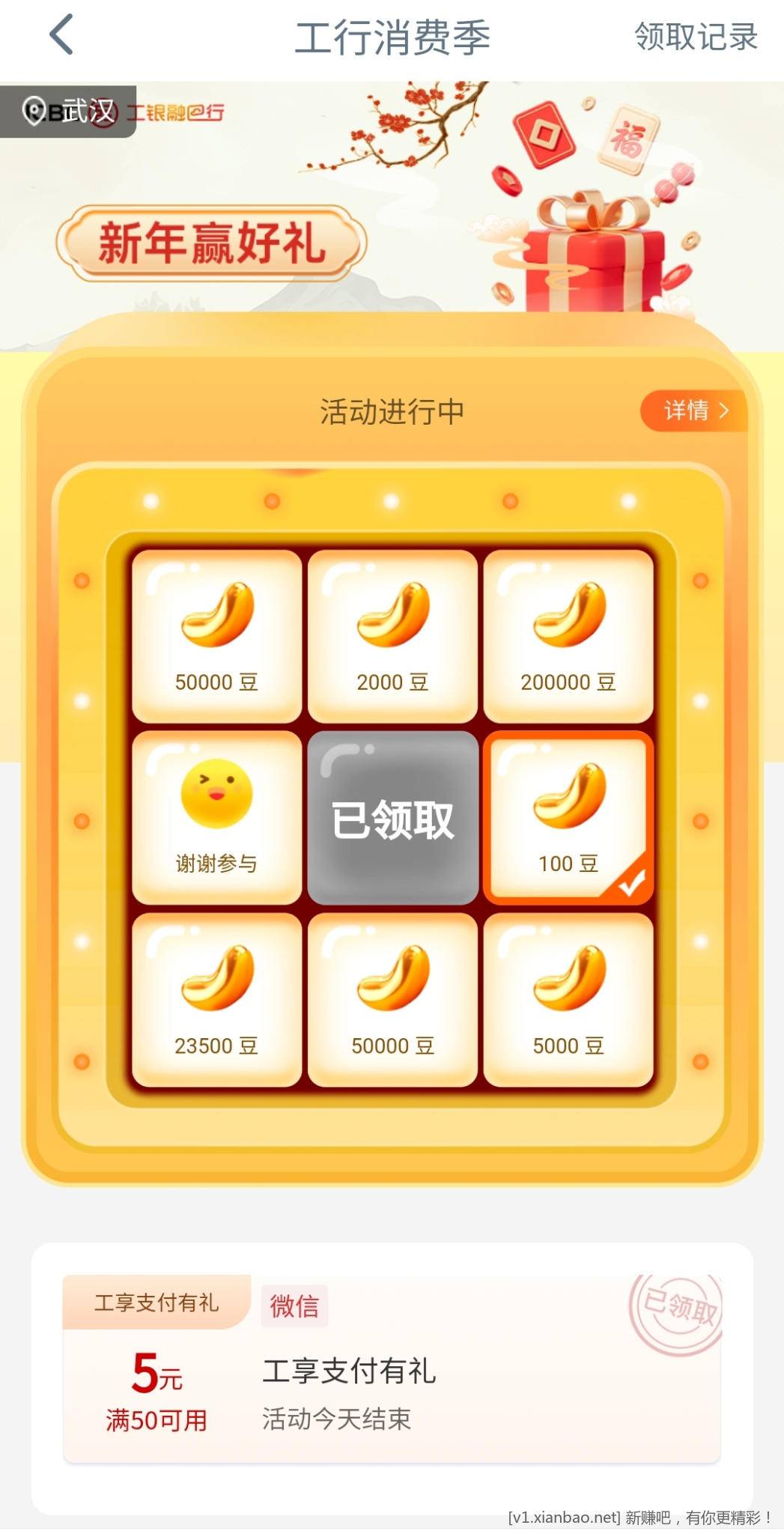Tap the grey 已领取 center tile
Screen dimensions: 784x1534
tap(392, 818)
